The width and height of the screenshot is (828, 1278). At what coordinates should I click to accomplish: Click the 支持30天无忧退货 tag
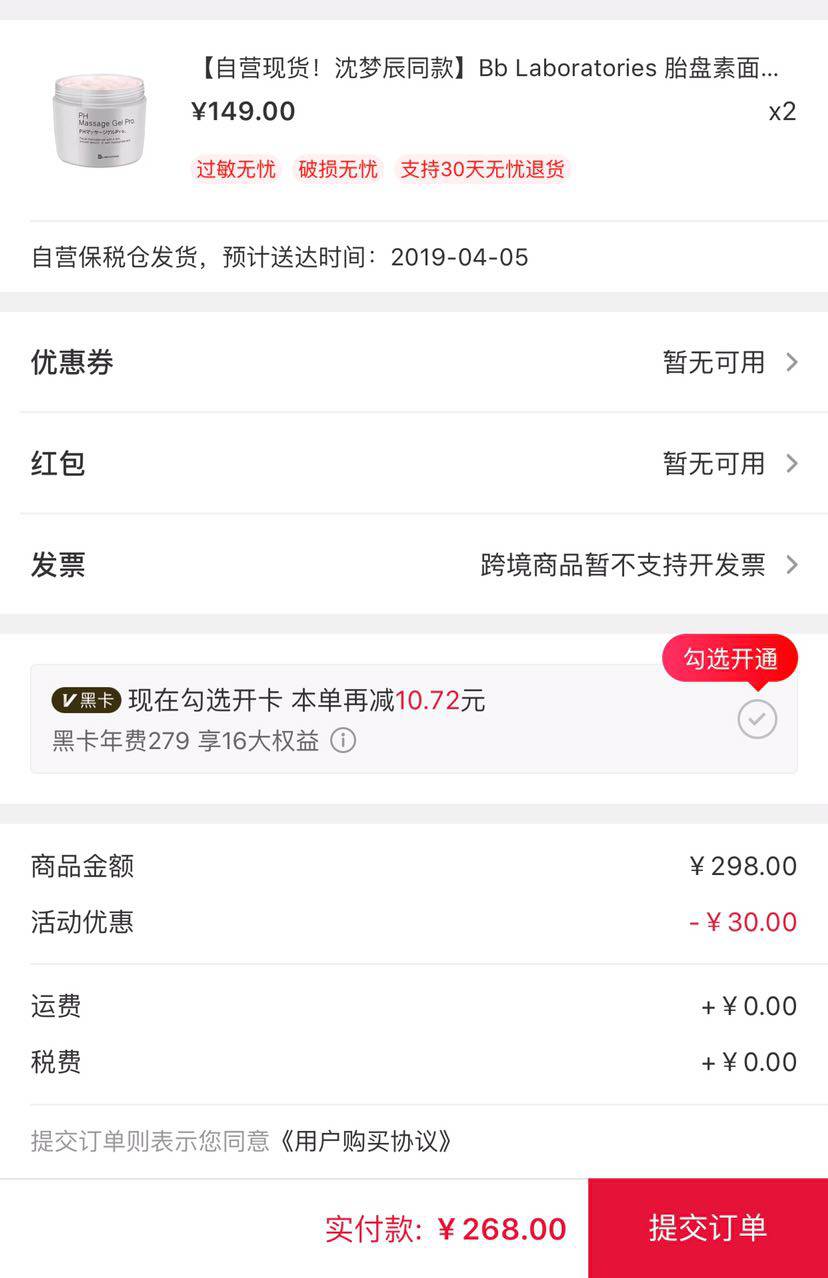tap(483, 170)
